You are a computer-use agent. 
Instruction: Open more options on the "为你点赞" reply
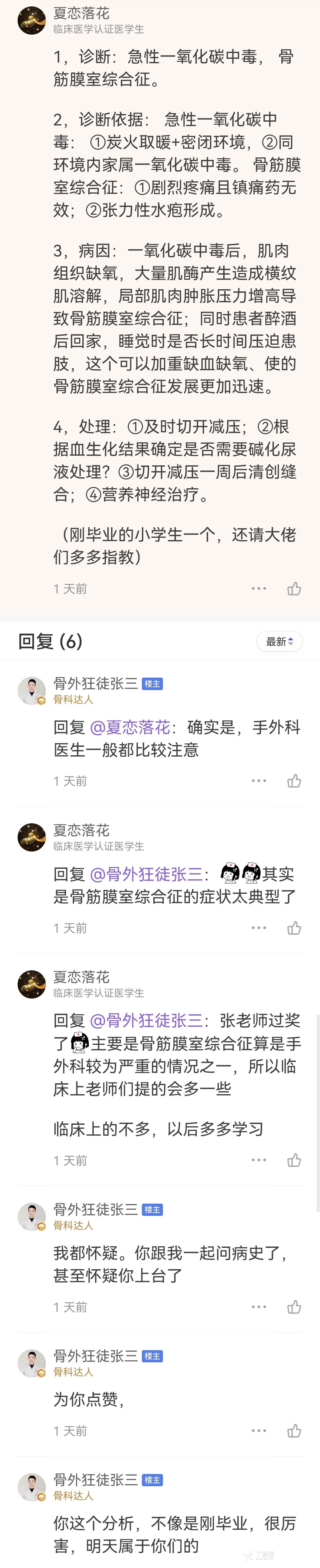[x=259, y=1431]
